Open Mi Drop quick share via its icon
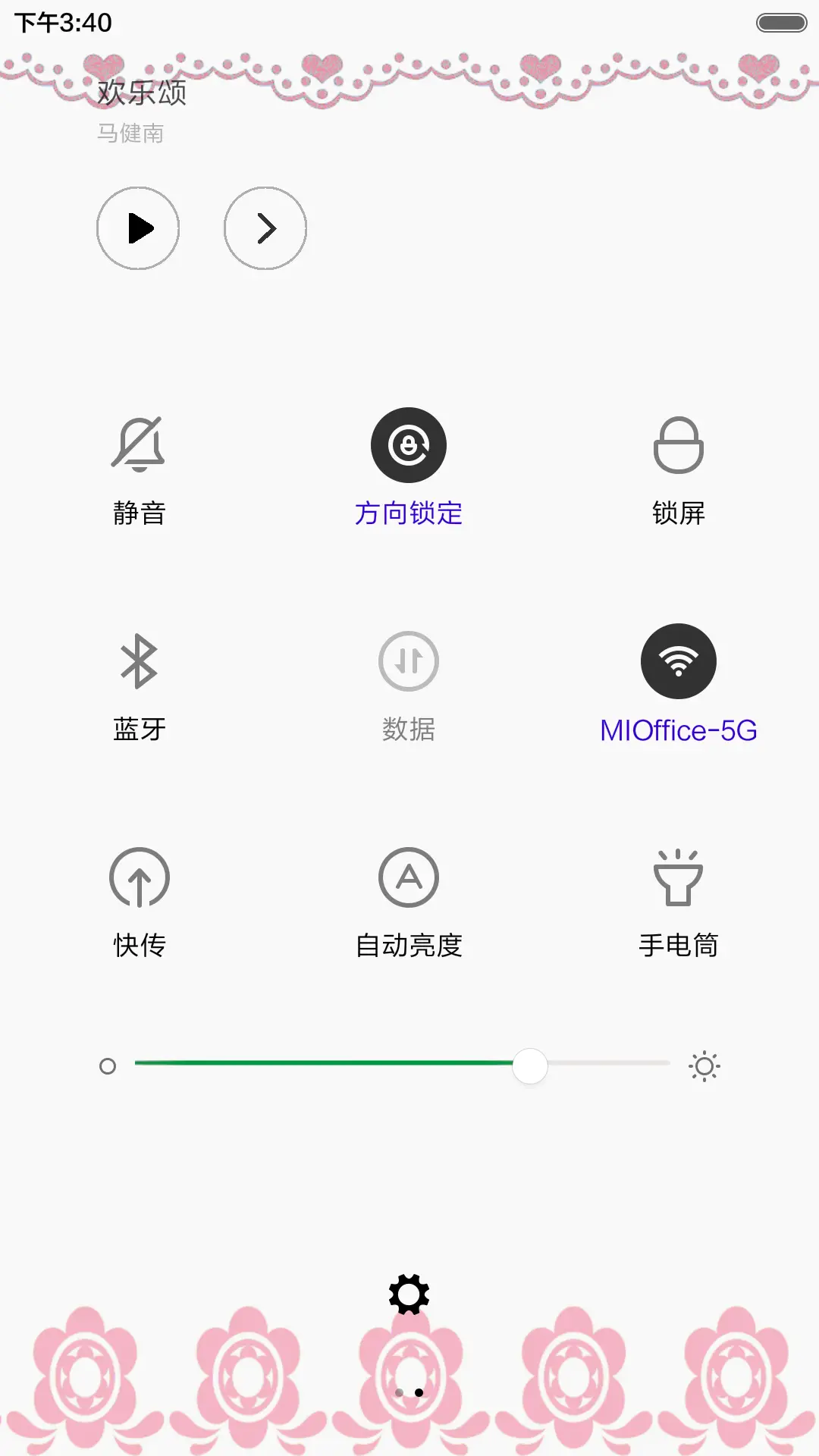 (x=139, y=877)
